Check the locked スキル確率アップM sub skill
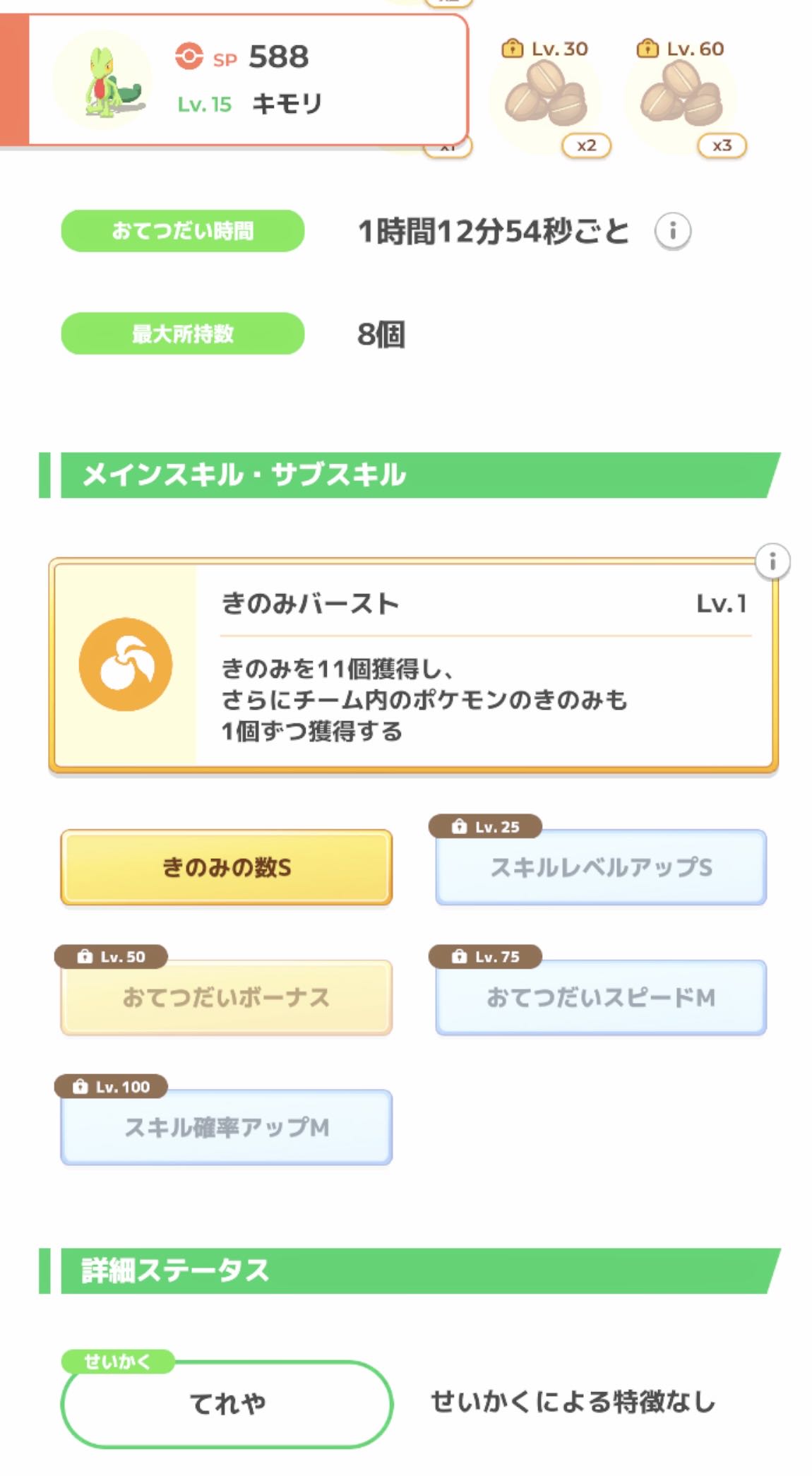Viewport: 812px width, 1476px height. tap(227, 1127)
